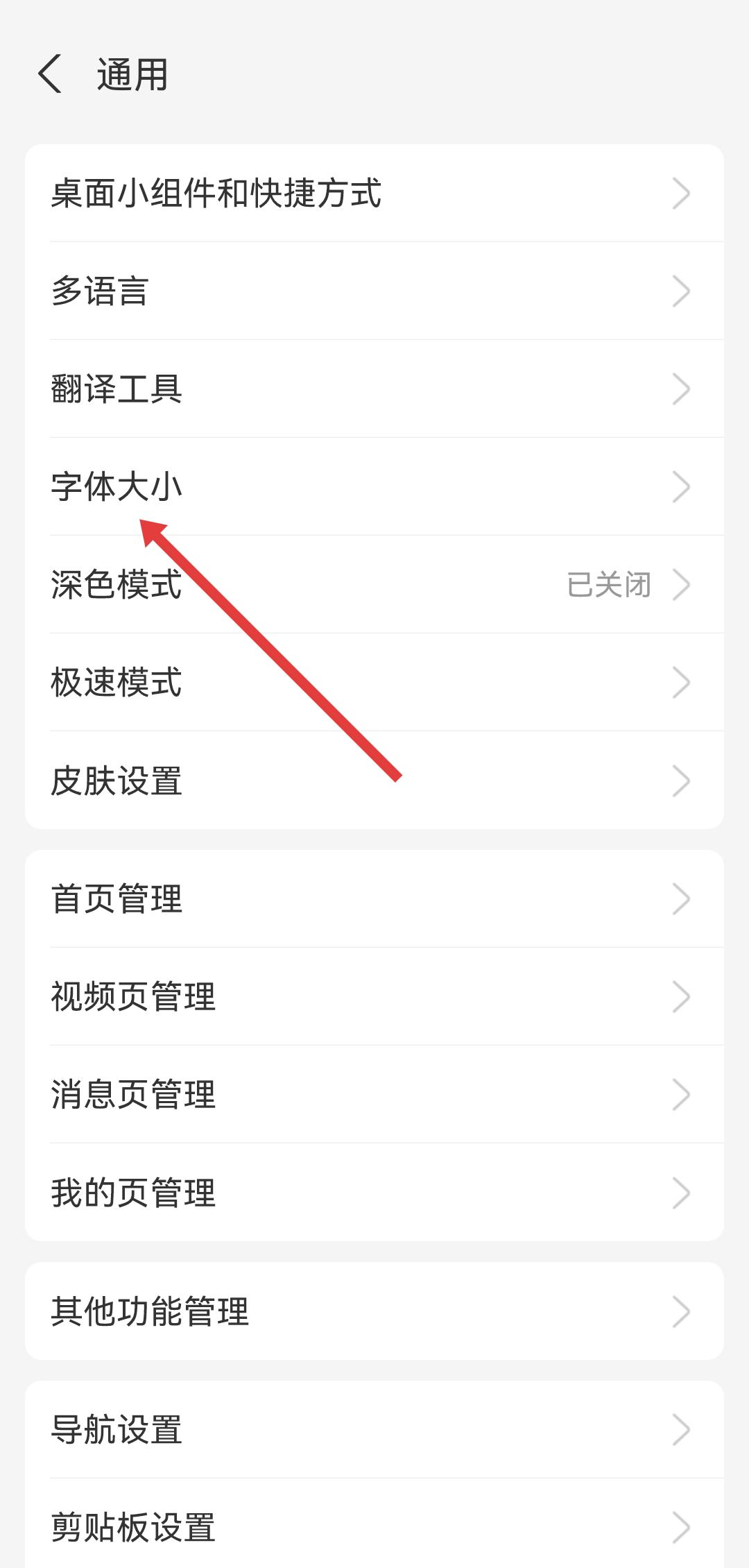Open the 字体大小 setting
The image size is (749, 1568).
374,486
